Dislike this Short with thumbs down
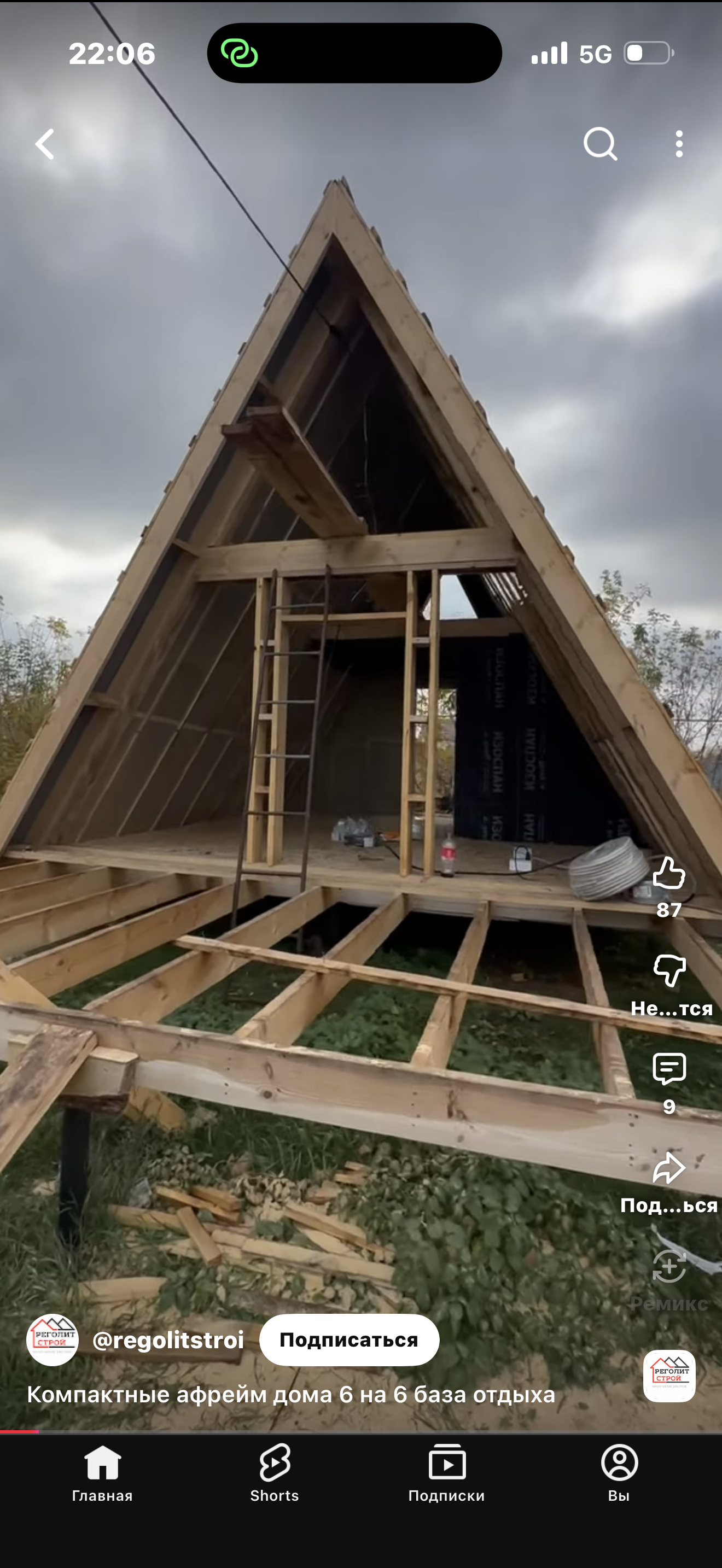This screenshot has width=722, height=1568. pyautogui.click(x=669, y=970)
